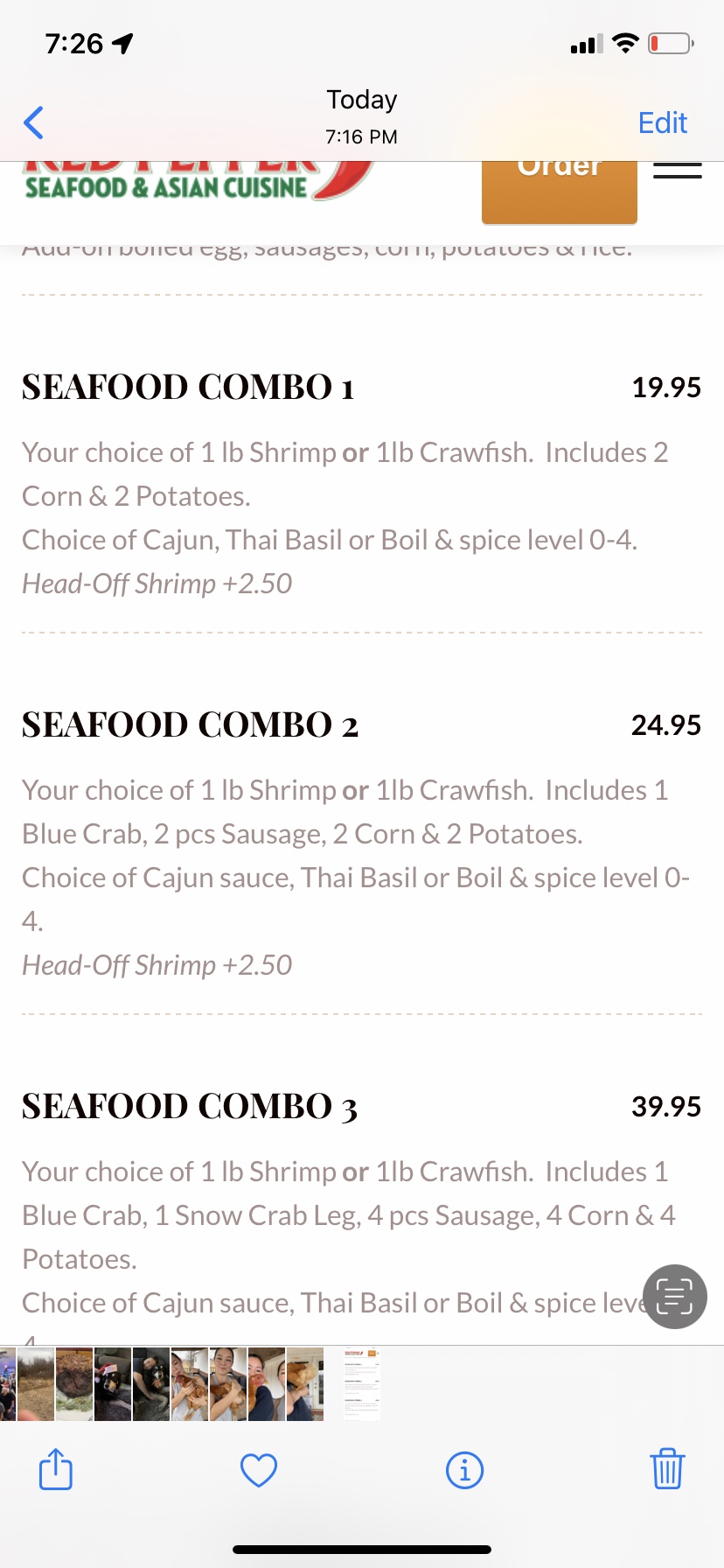This screenshot has height=1568, width=724.
Task: Activate the Live Text scan button
Action: [674, 1297]
